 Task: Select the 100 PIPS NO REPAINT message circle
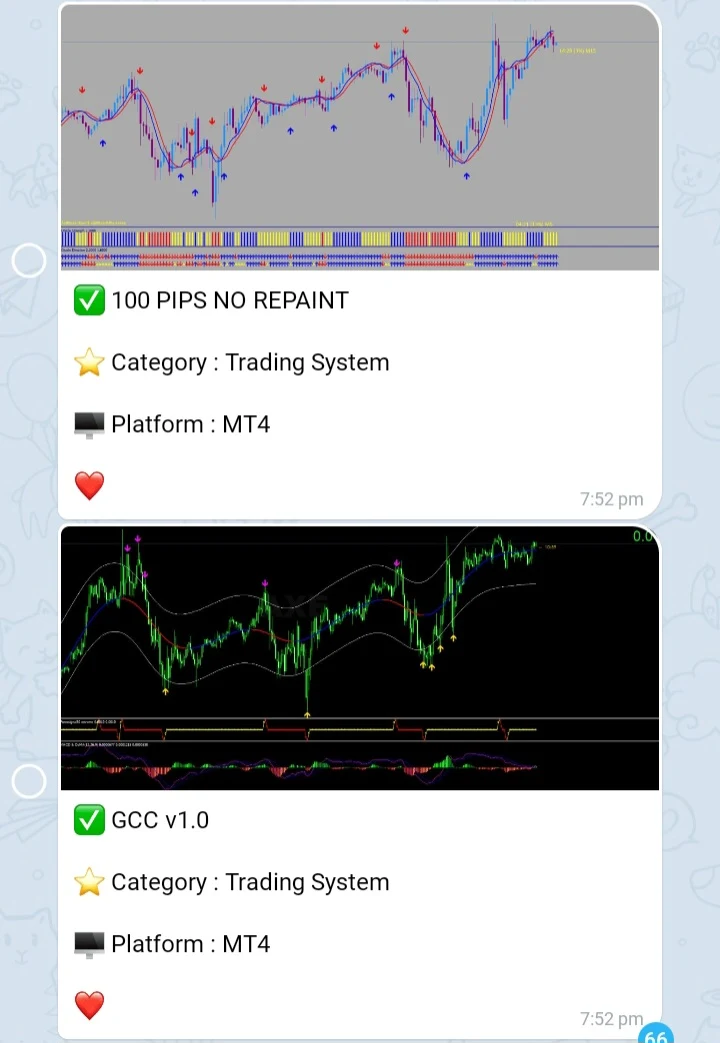click(x=29, y=260)
